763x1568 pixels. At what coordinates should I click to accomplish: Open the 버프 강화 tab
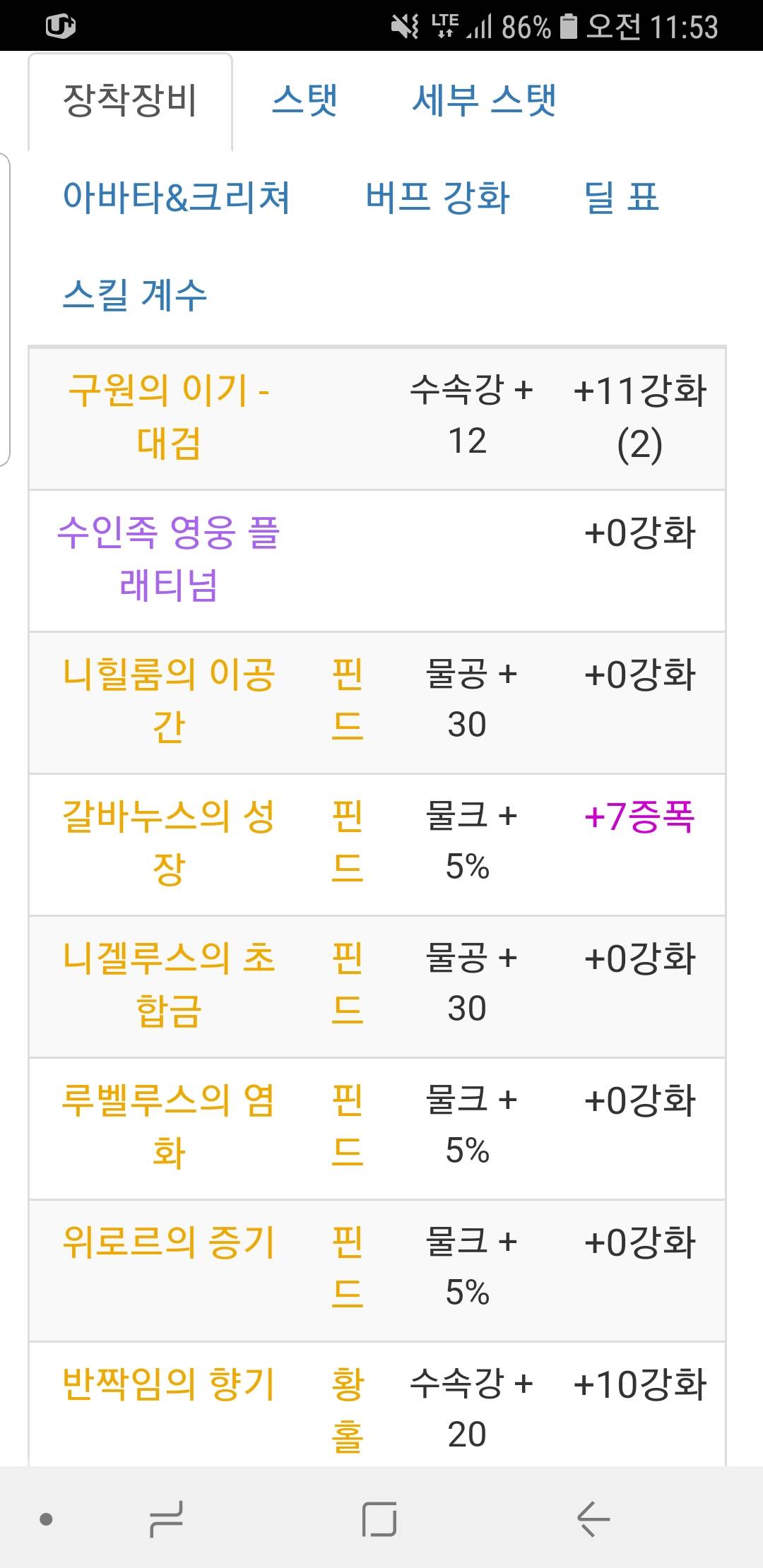[x=437, y=198]
